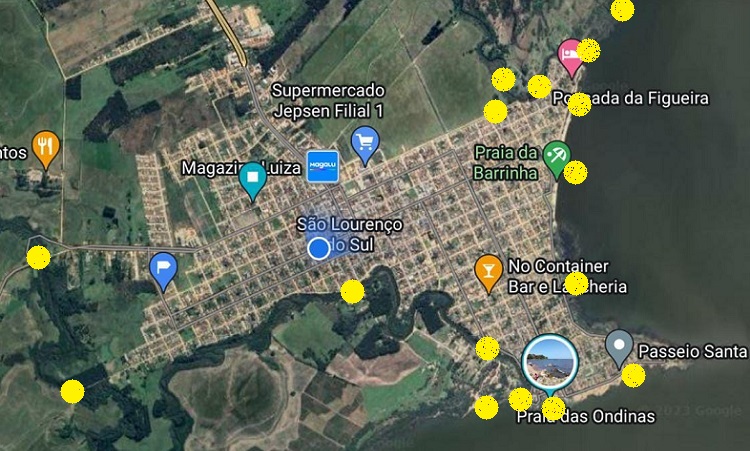View the Praia das Ondinas photo marker
Viewport: 750px width, 451px height.
pos(550,362)
